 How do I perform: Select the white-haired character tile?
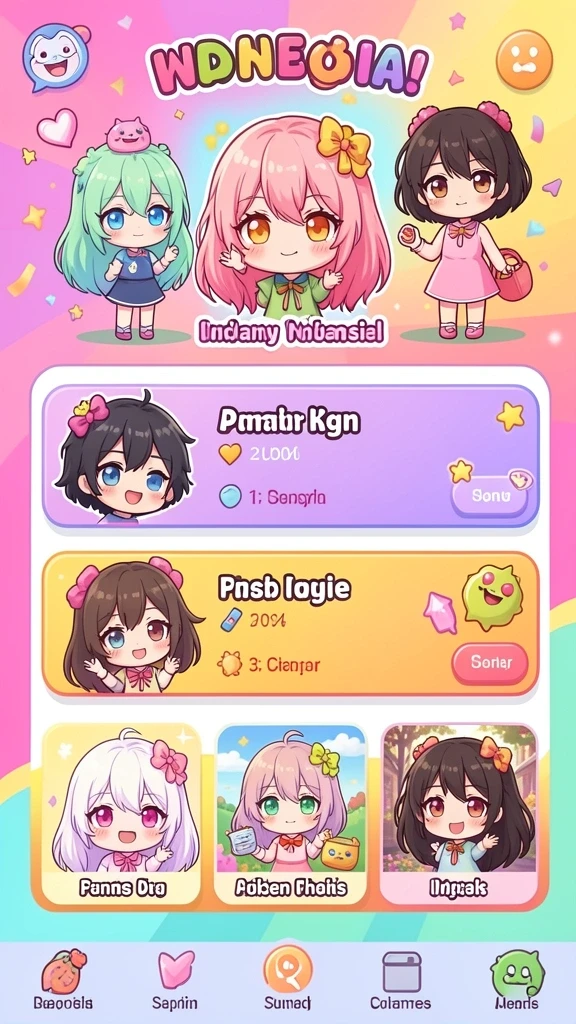121,814
